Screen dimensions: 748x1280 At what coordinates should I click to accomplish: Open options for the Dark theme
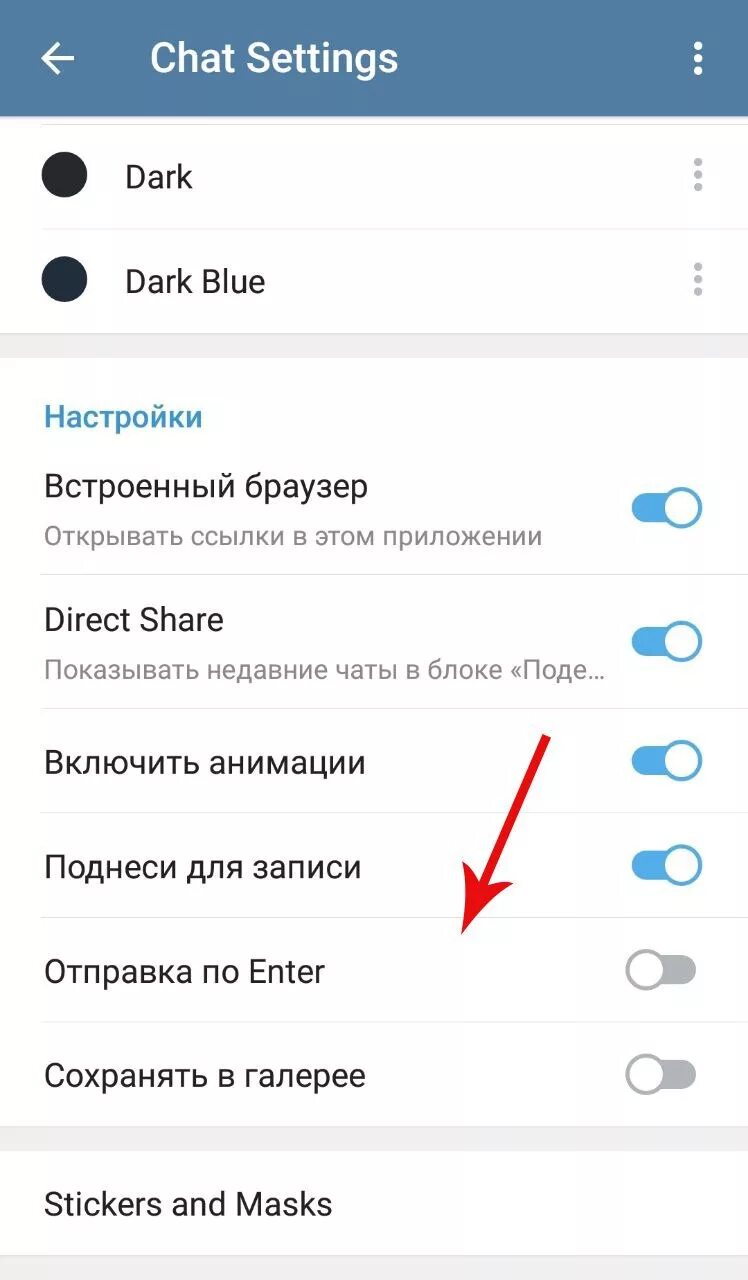pyautogui.click(x=697, y=177)
